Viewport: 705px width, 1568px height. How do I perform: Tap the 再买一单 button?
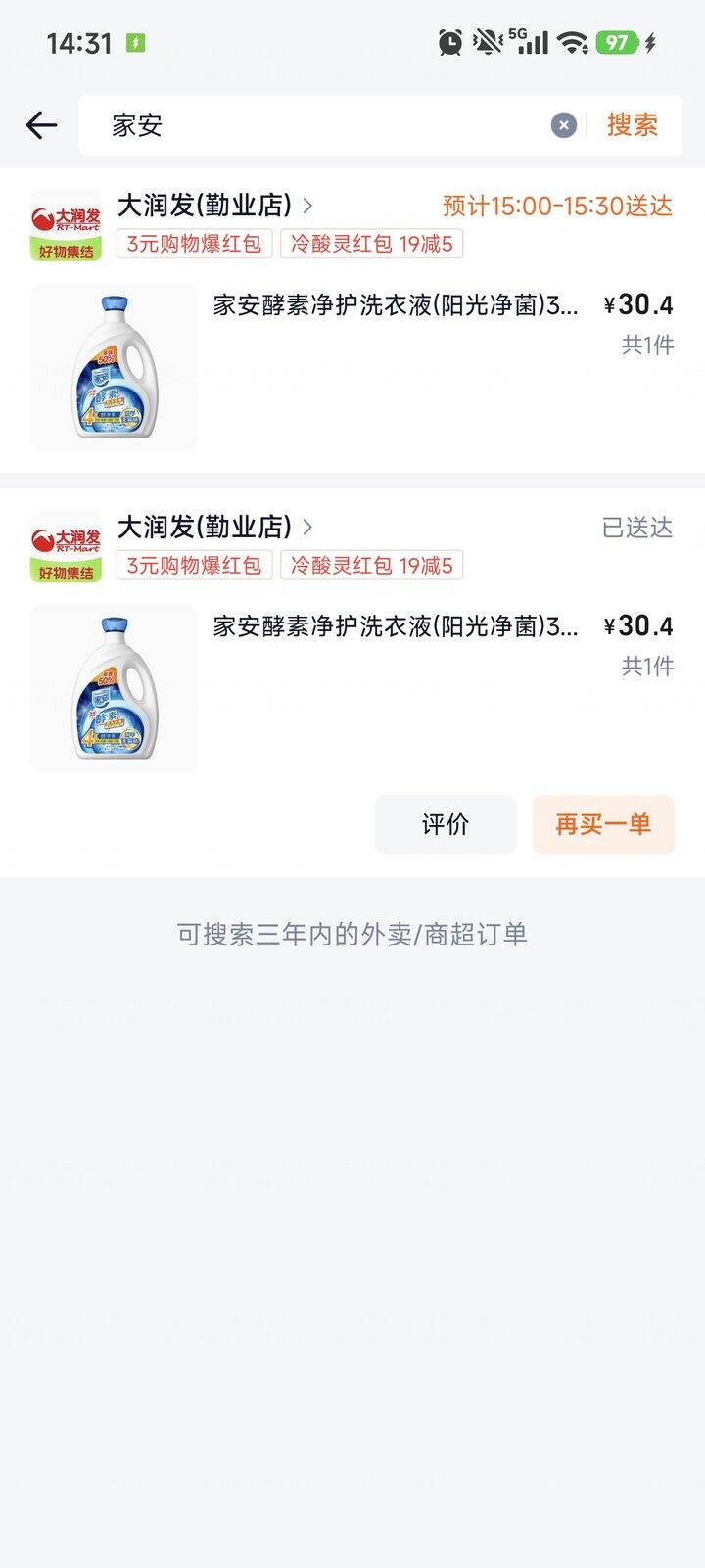(x=603, y=824)
